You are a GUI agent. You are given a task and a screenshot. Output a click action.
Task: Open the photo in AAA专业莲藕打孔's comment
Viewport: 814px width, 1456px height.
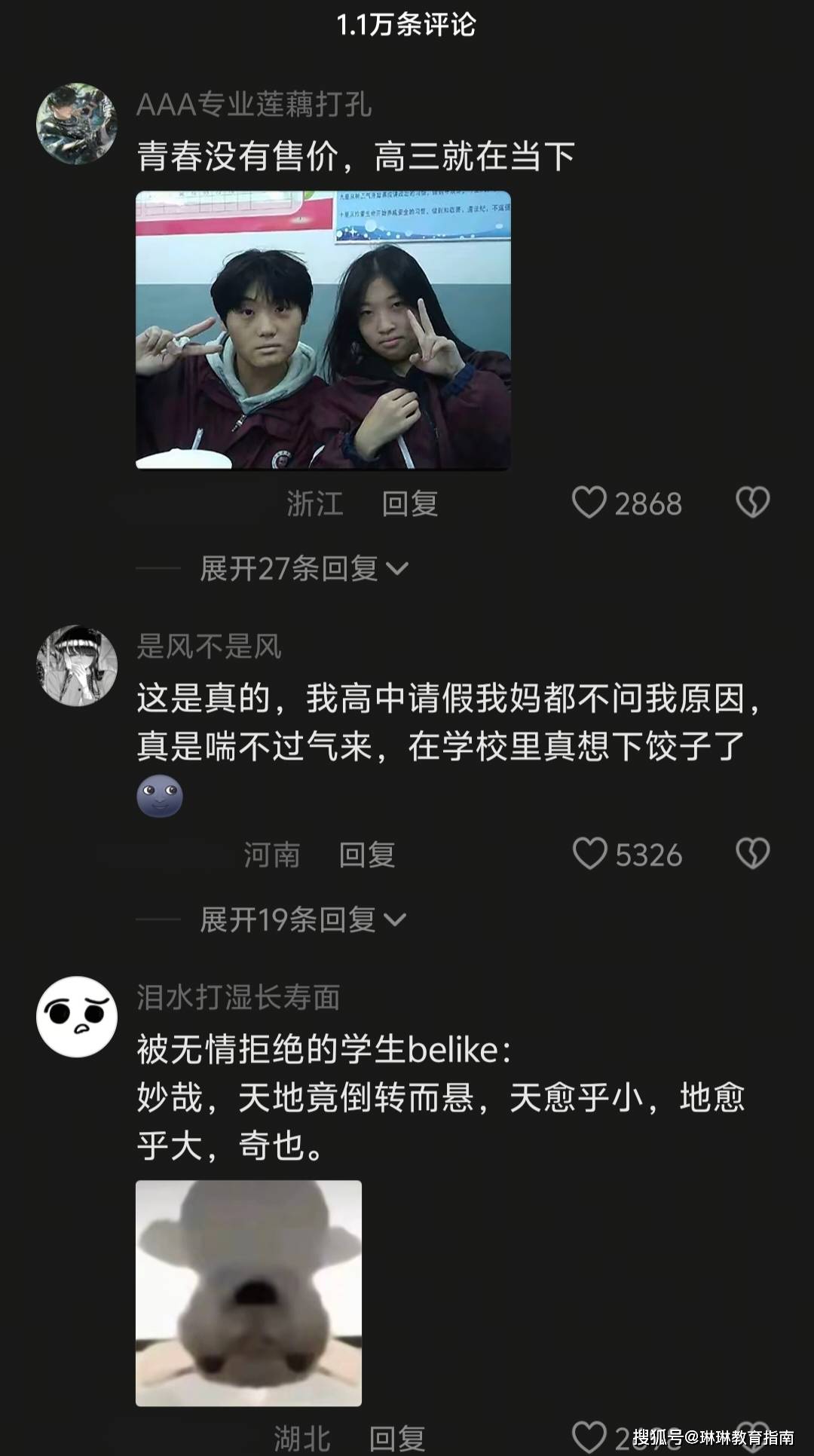point(323,330)
